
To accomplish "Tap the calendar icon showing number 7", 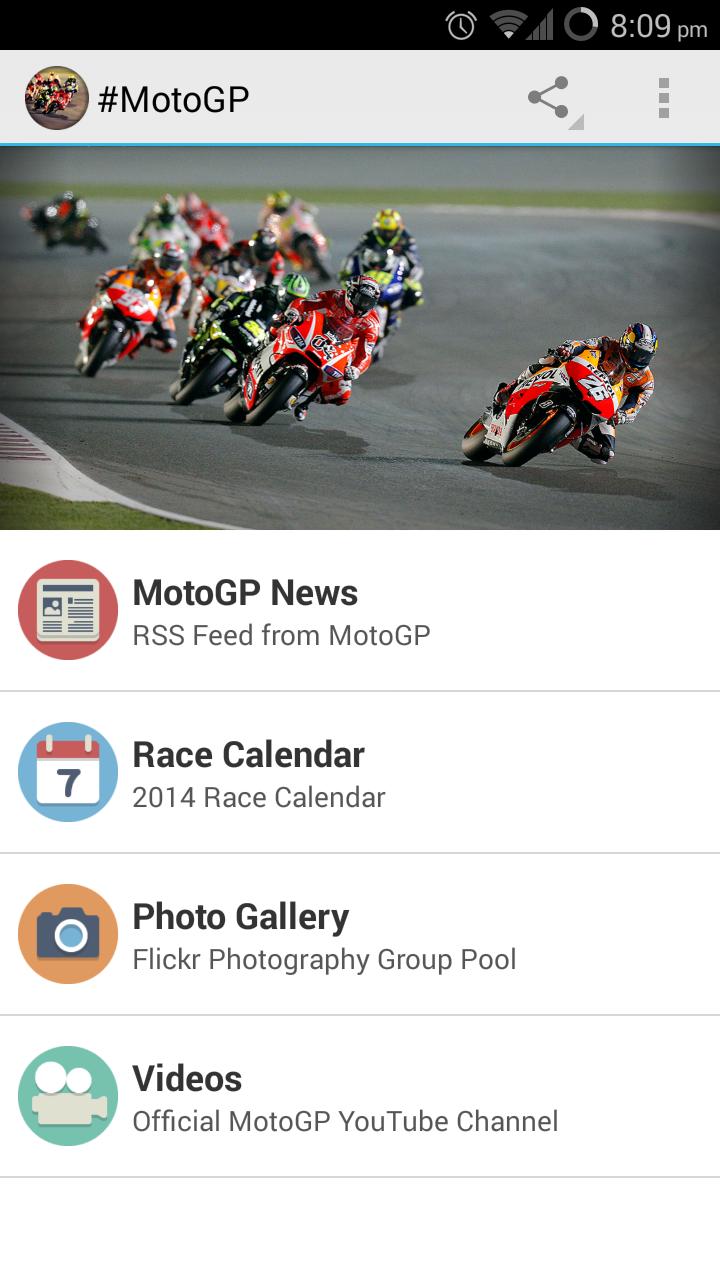I will pyautogui.click(x=67, y=772).
